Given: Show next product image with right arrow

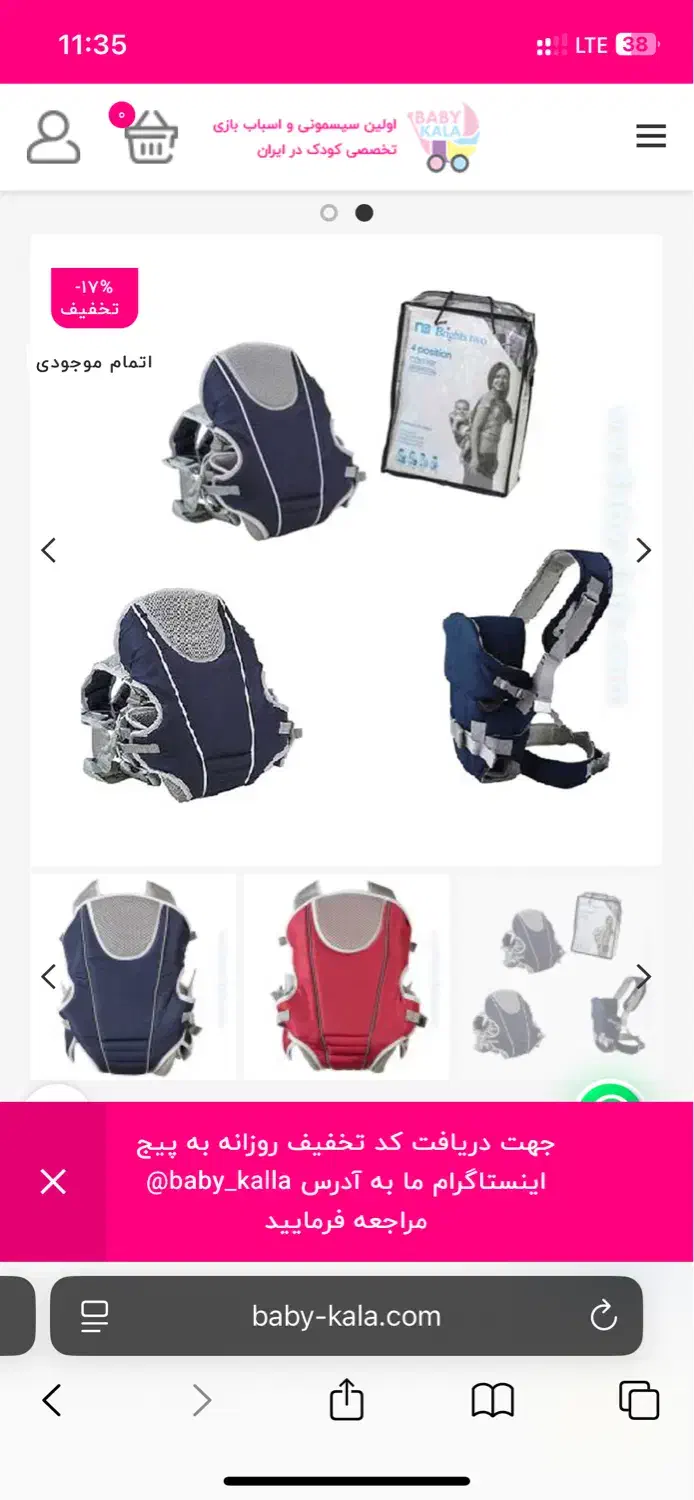Looking at the screenshot, I should click(x=643, y=550).
